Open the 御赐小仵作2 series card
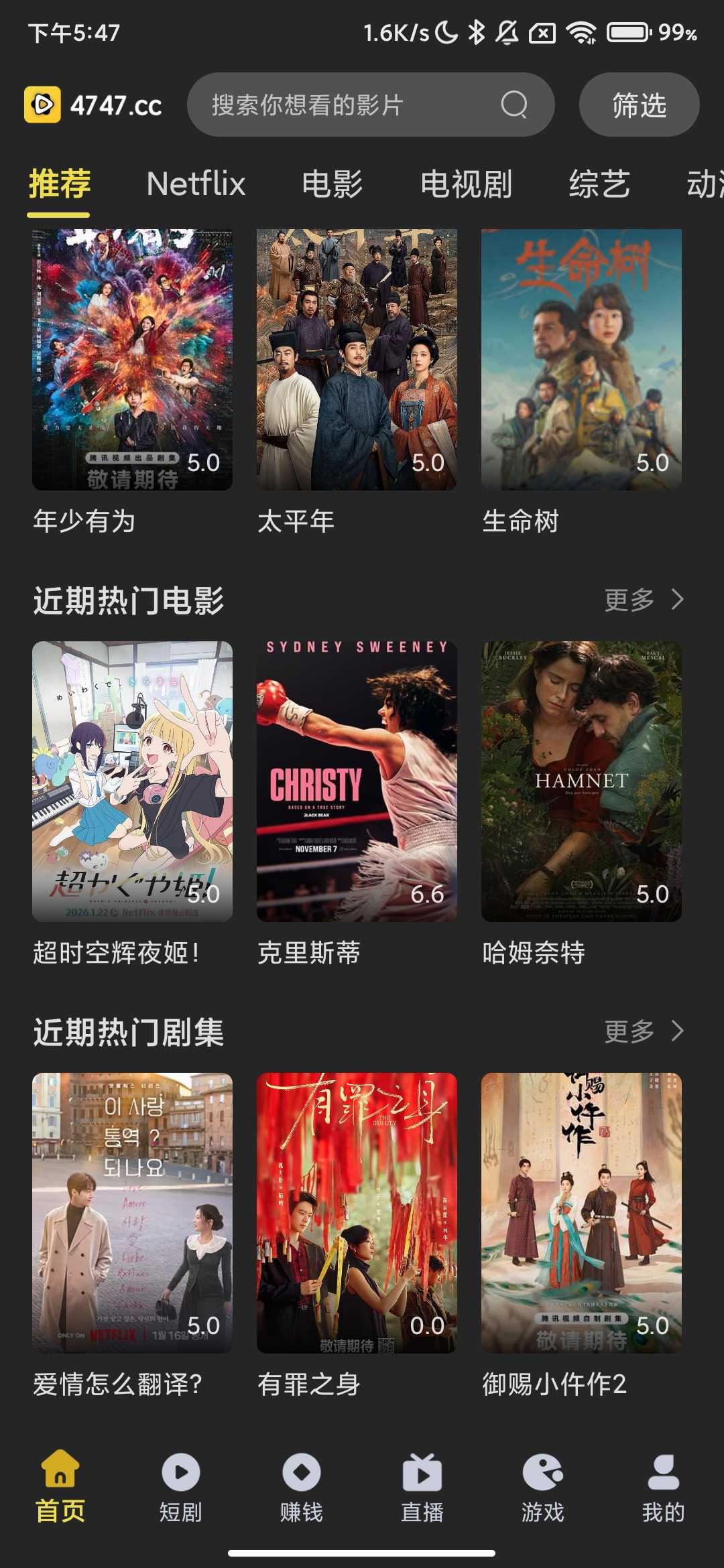The image size is (724, 1568). tap(581, 1213)
